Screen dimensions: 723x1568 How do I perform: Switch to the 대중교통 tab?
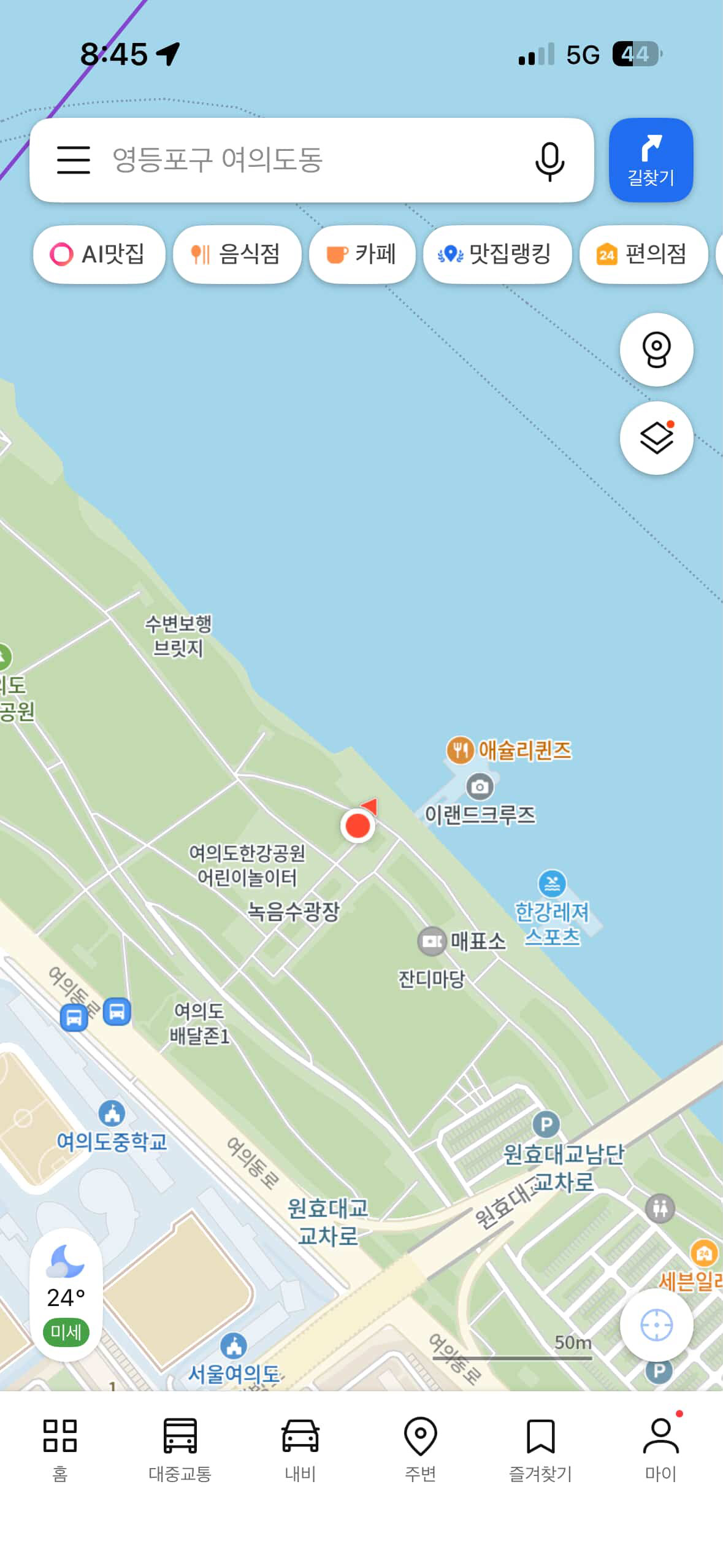click(180, 1448)
